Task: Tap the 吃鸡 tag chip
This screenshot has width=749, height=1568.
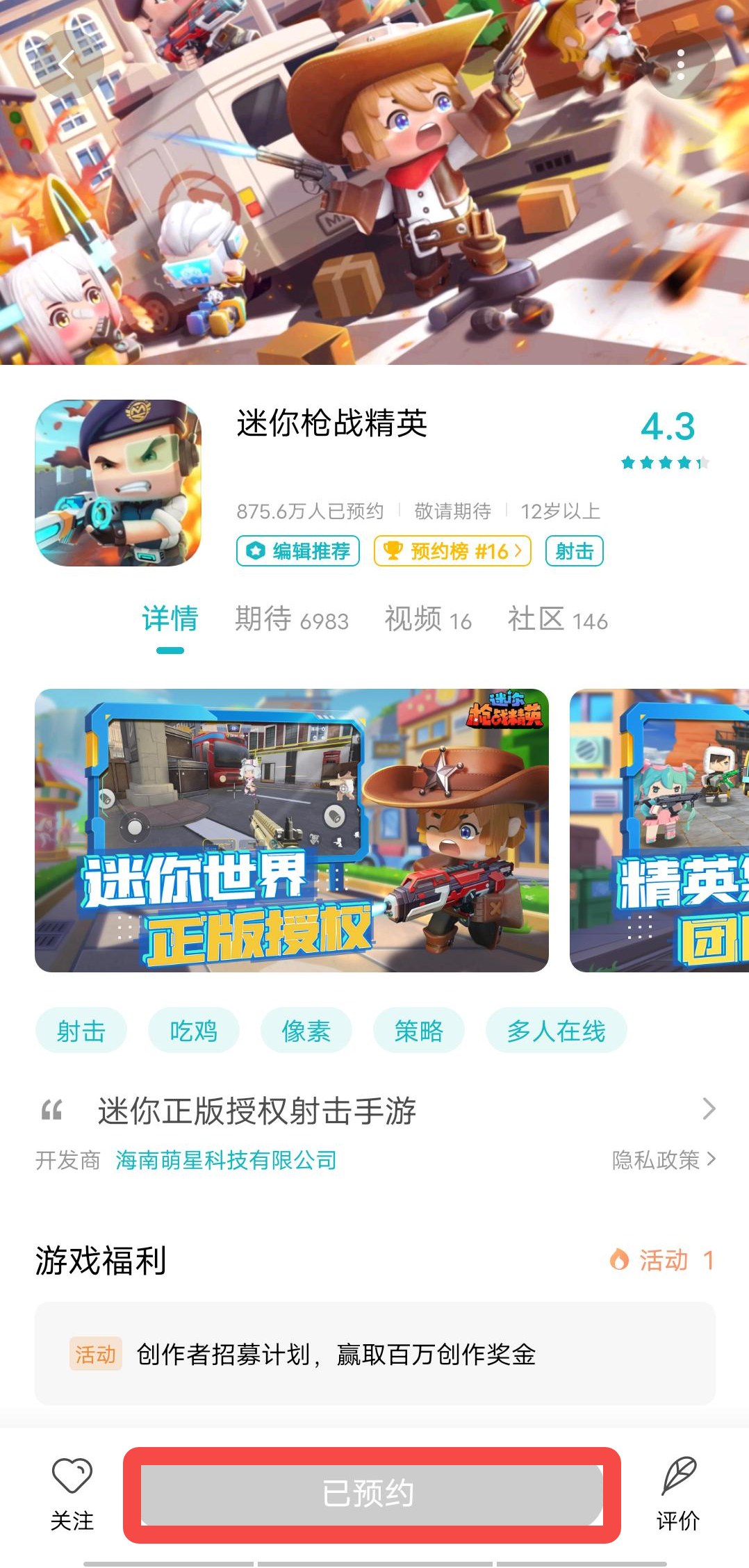Action: [x=194, y=1030]
